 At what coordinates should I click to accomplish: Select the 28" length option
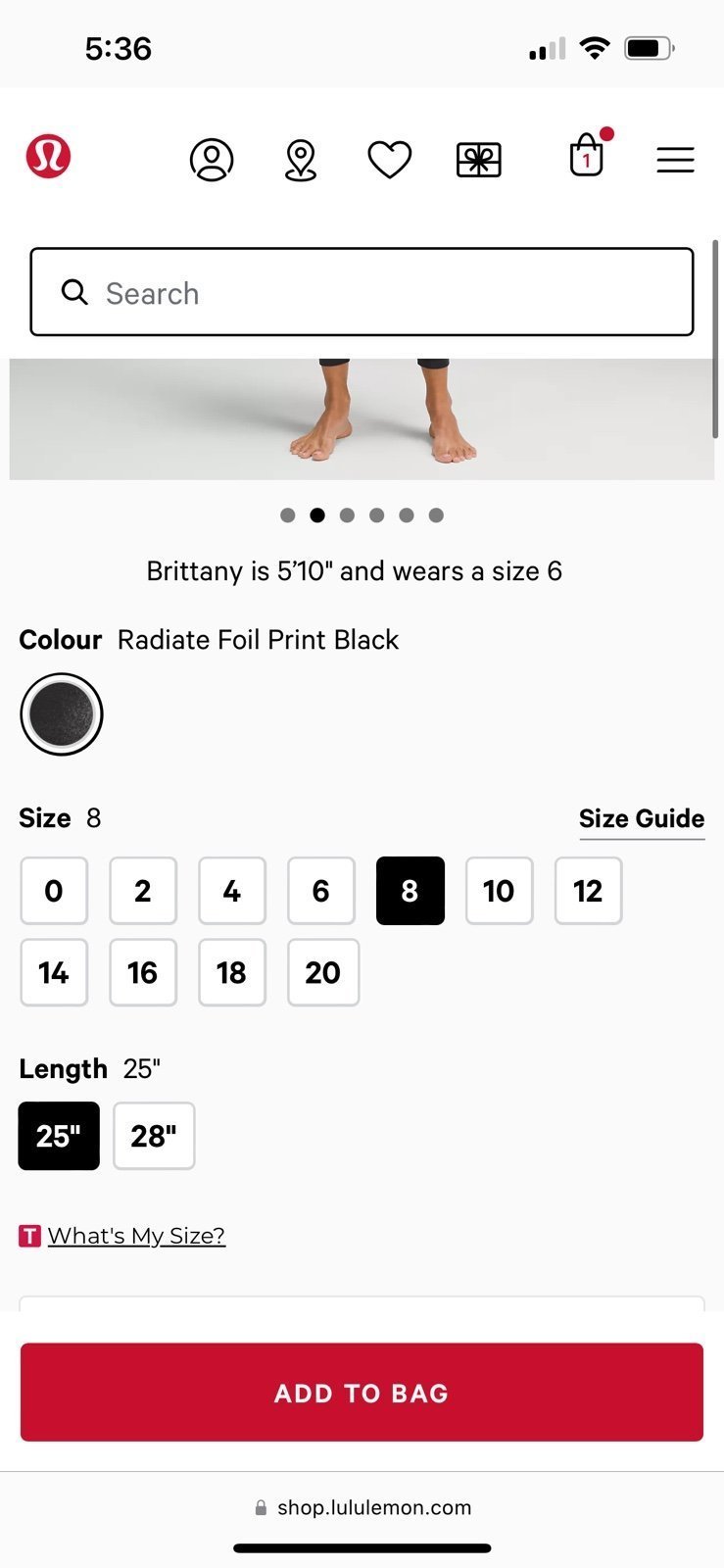tap(154, 1136)
